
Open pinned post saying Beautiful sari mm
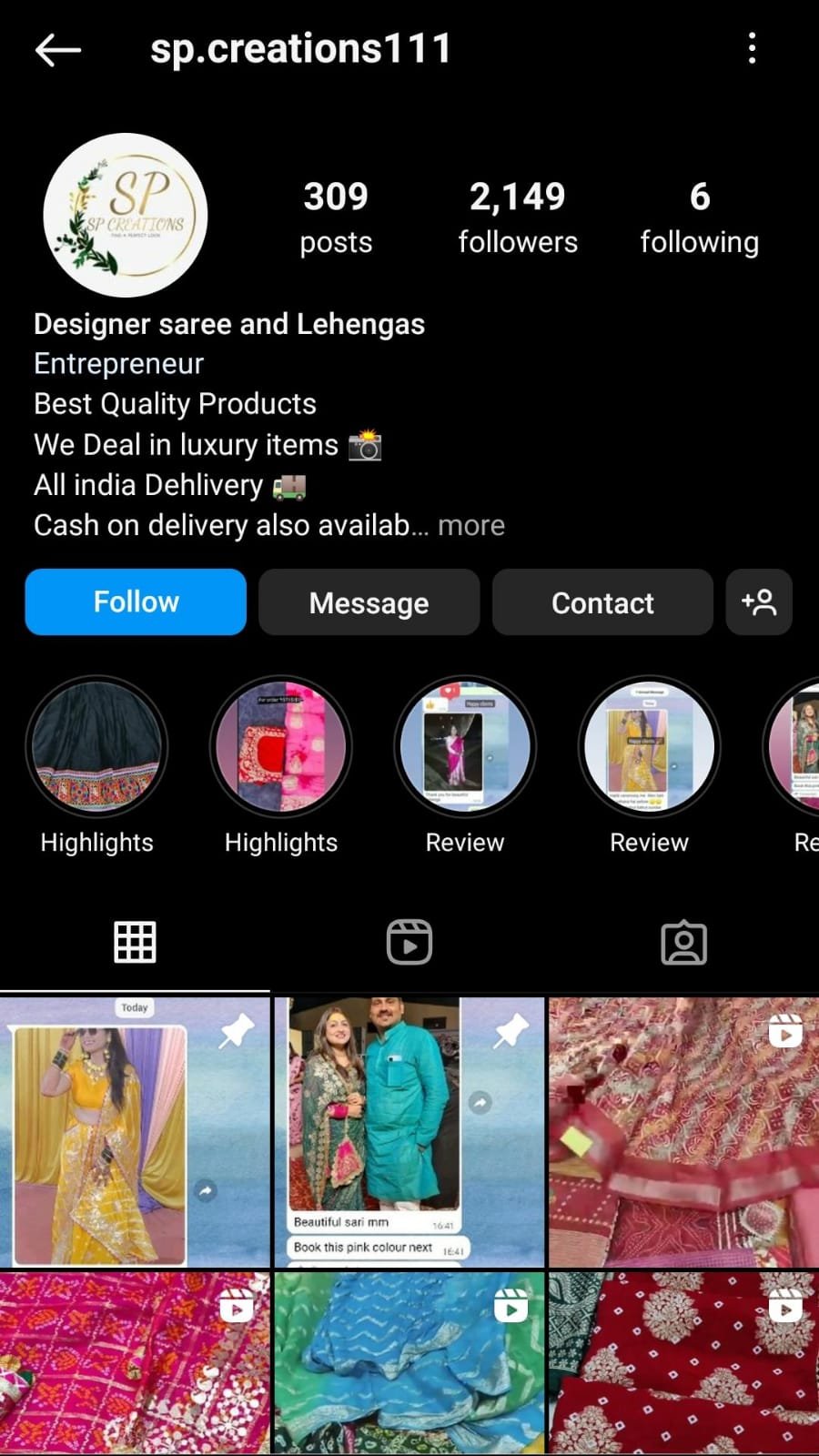tap(409, 1132)
